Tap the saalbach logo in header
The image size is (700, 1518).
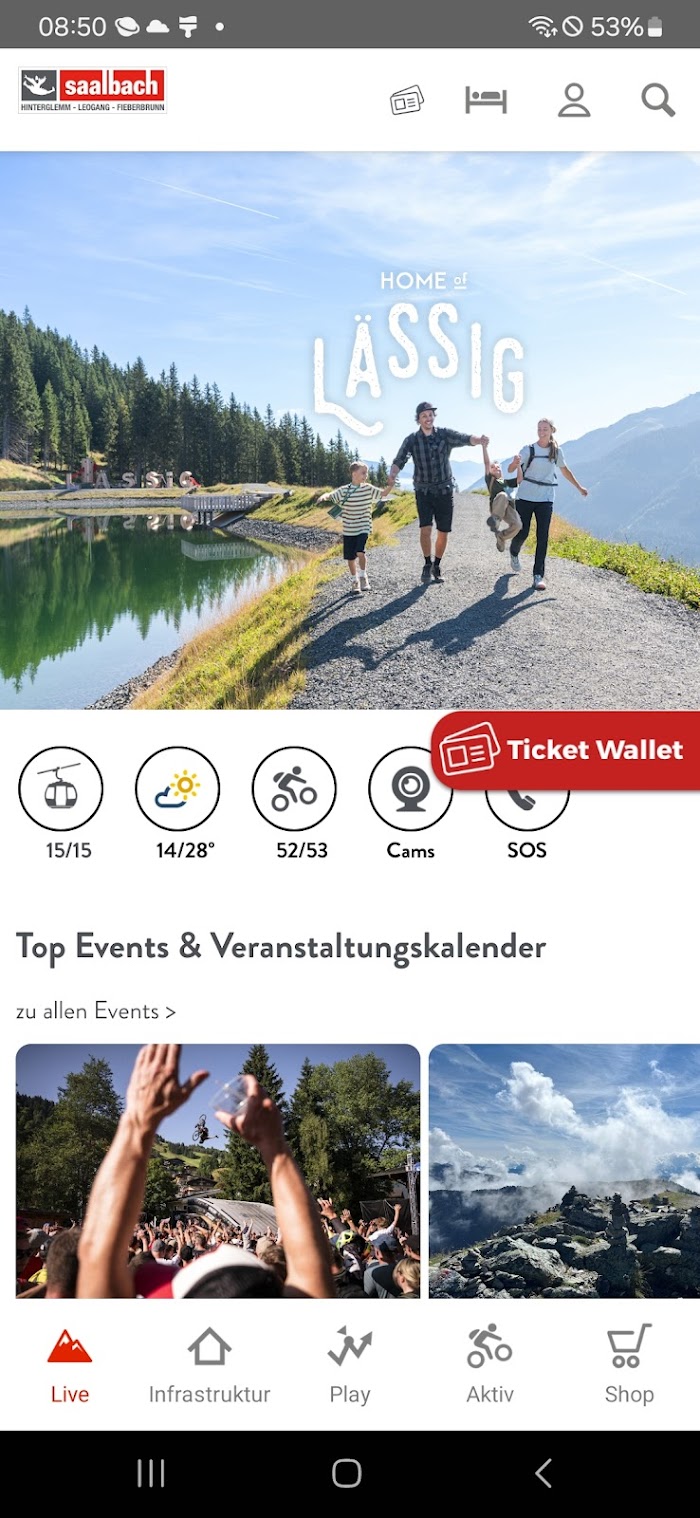(x=92, y=90)
